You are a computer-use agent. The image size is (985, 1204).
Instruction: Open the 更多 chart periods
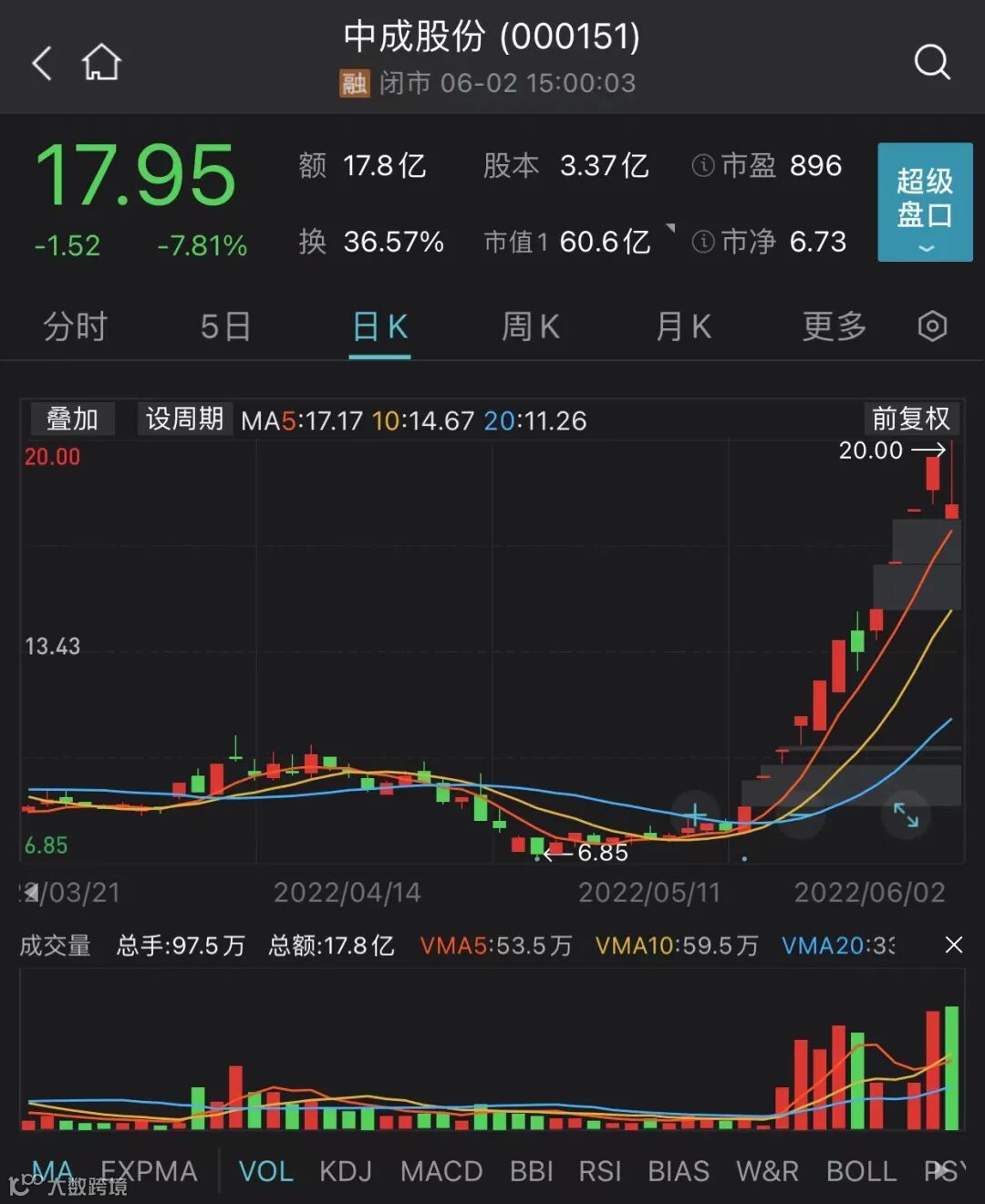[x=834, y=327]
